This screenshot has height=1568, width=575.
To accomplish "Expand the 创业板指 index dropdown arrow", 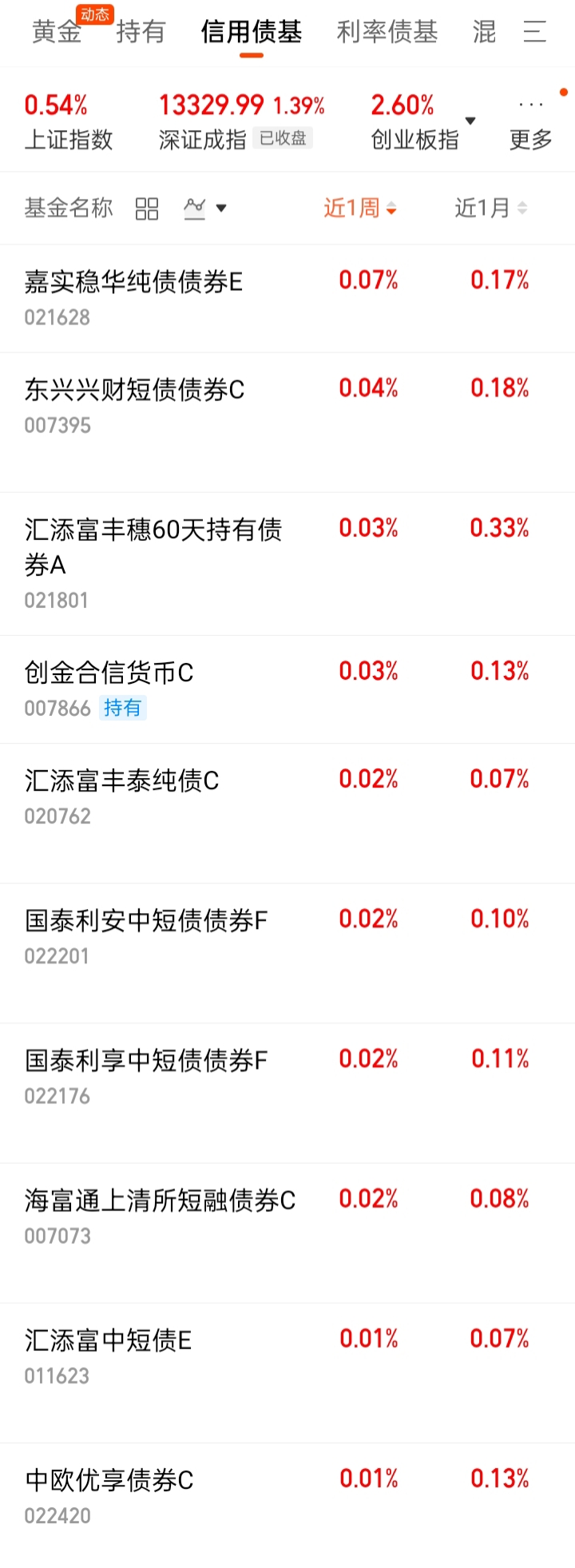I will tap(470, 121).
